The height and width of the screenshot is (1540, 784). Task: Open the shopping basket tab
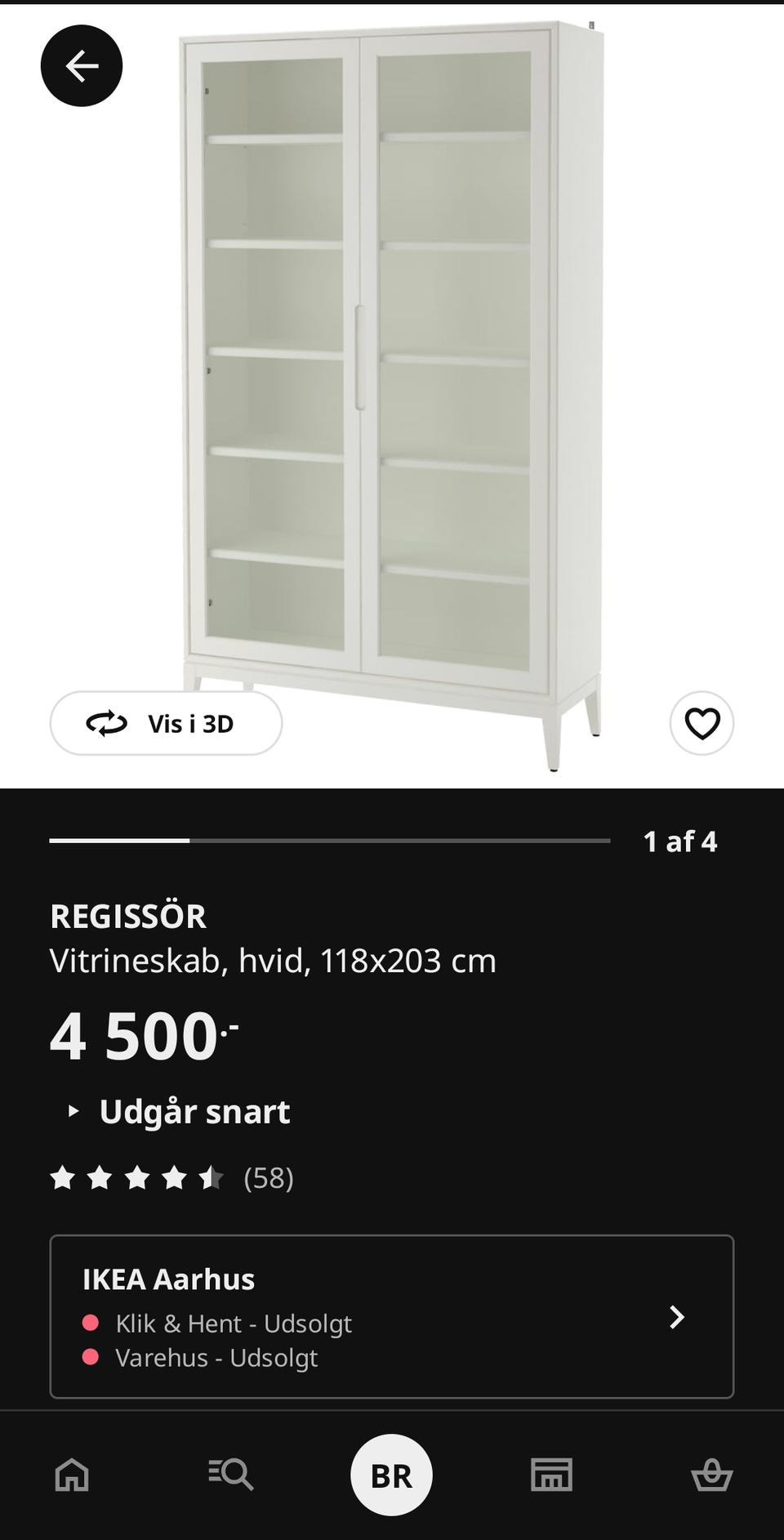pos(711,1475)
